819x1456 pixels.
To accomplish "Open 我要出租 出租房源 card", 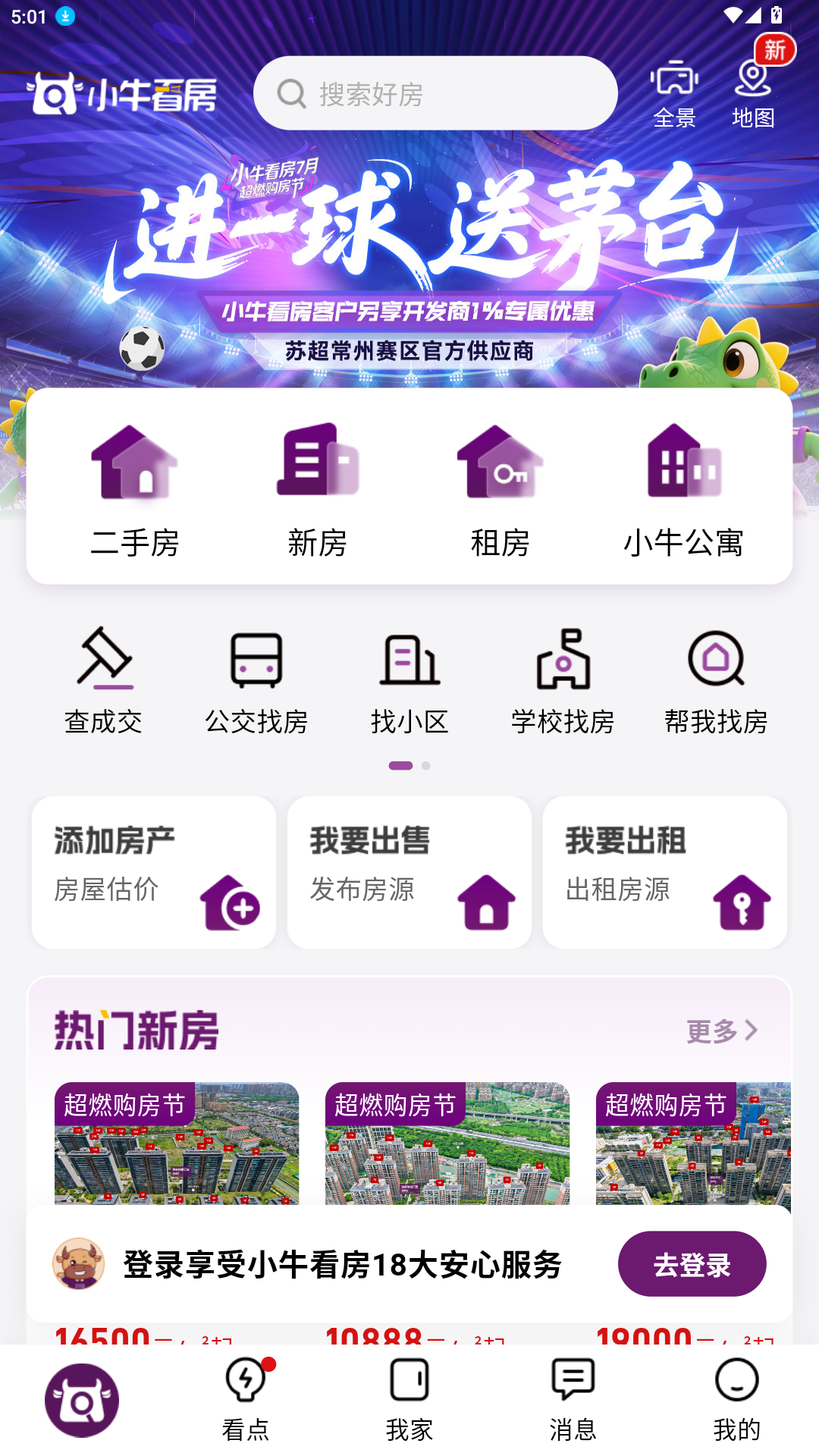I will (x=665, y=872).
